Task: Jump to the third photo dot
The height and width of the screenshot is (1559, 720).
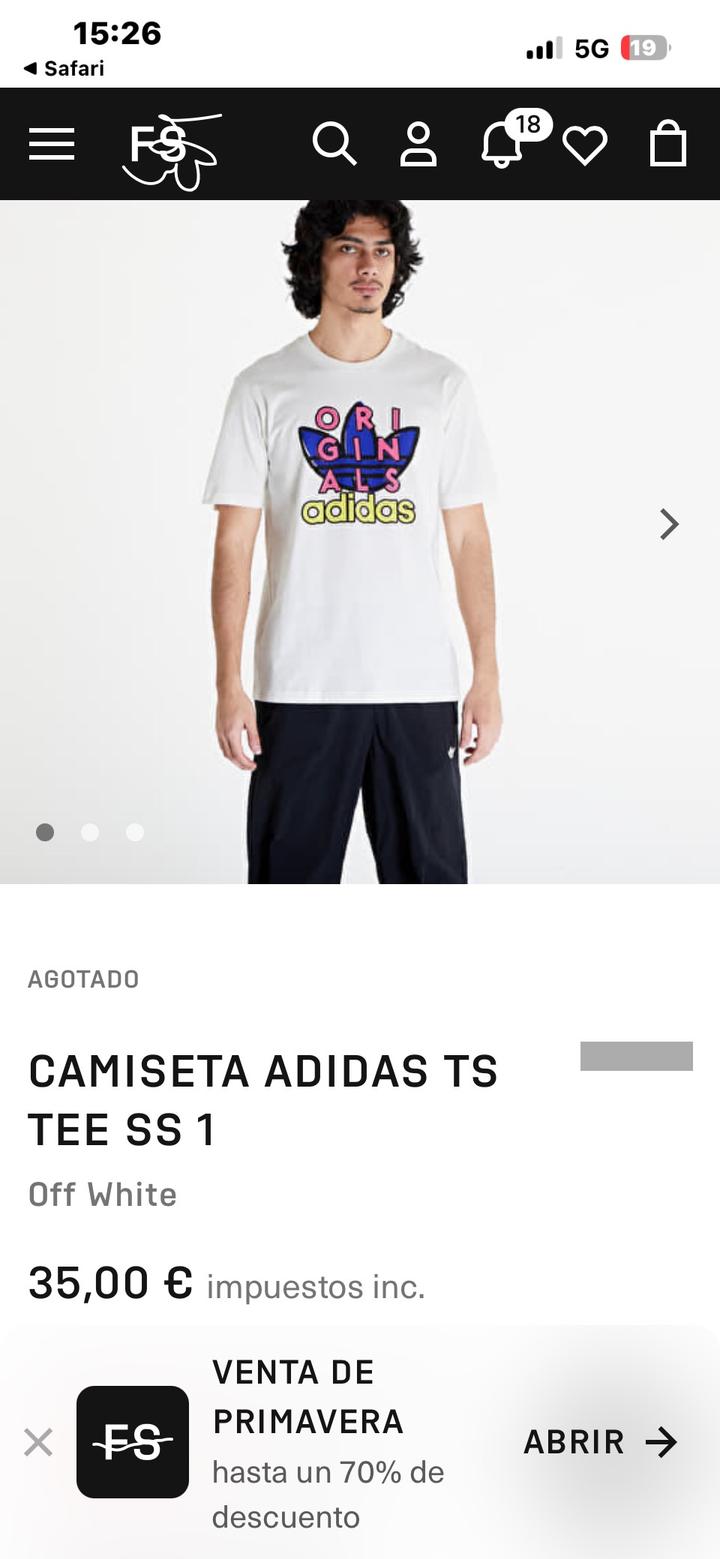Action: point(135,832)
